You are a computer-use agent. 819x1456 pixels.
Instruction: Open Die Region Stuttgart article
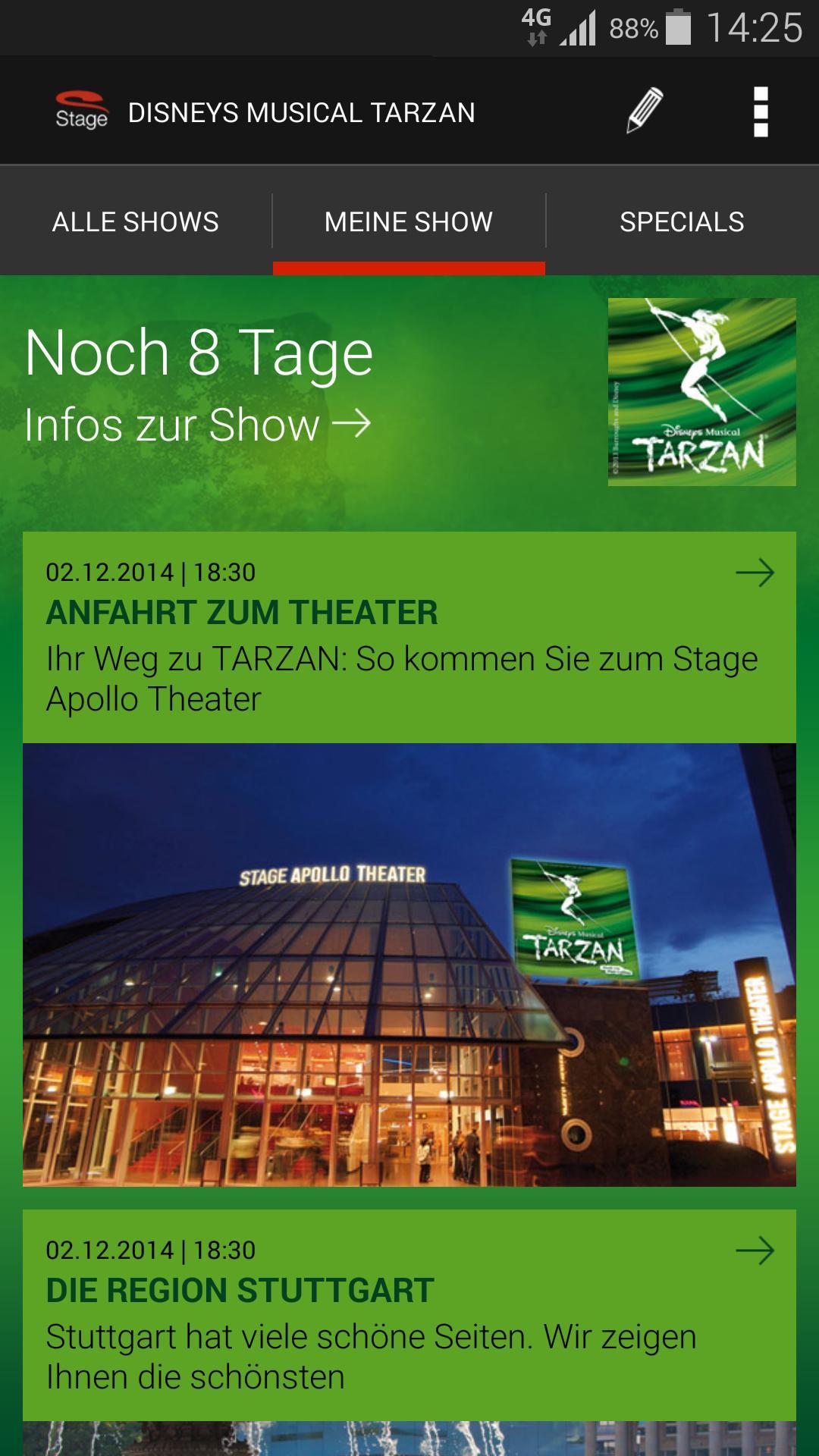[x=409, y=1314]
